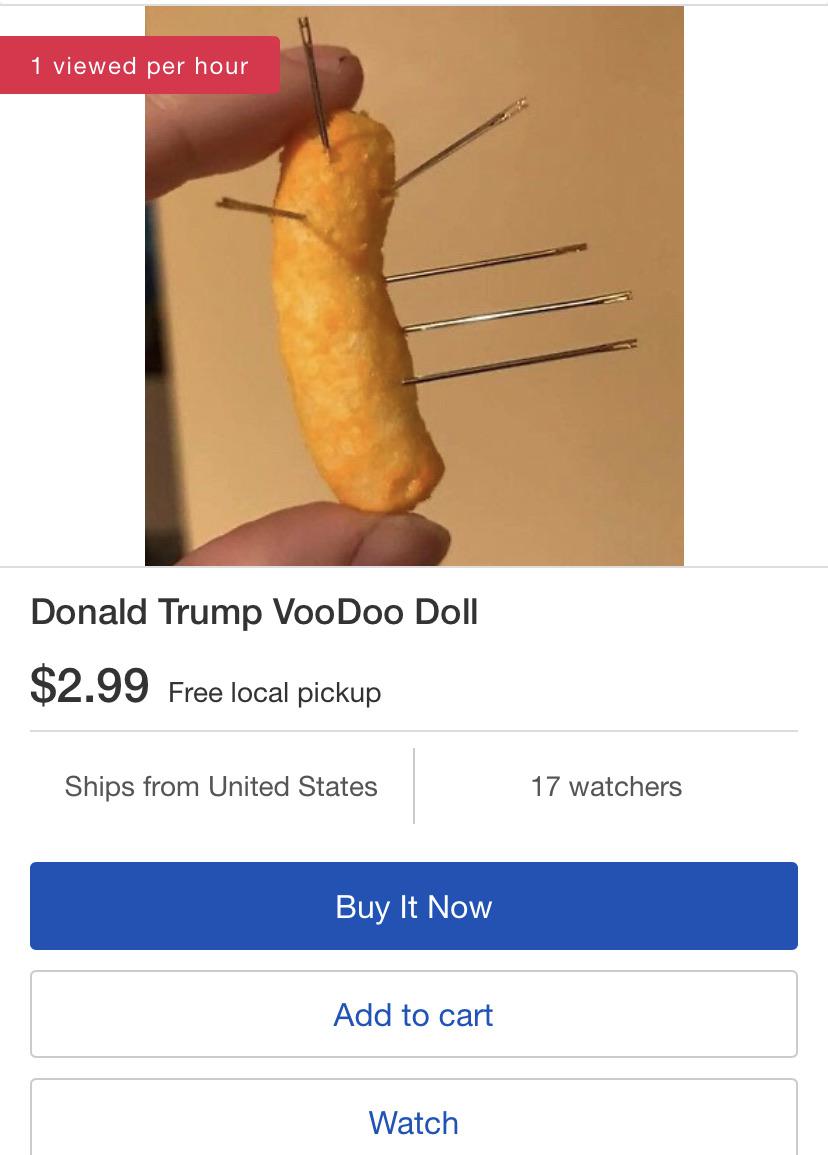Open the listing's product photo
Screen dimensions: 828x1155
tap(414, 286)
